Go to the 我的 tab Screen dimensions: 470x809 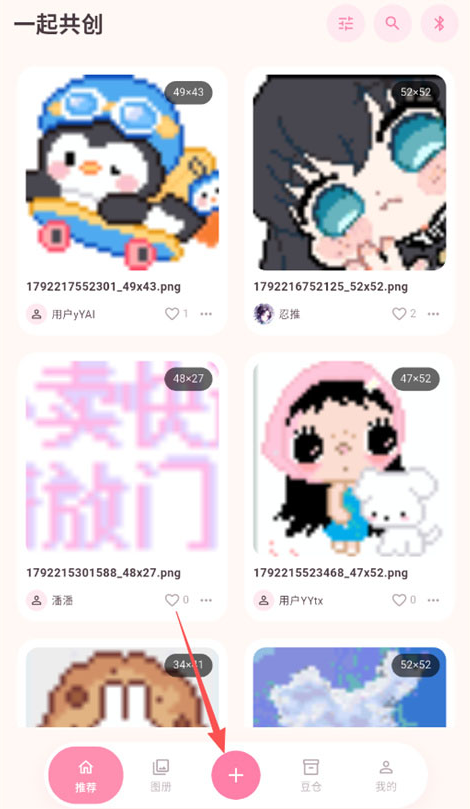tap(386, 775)
